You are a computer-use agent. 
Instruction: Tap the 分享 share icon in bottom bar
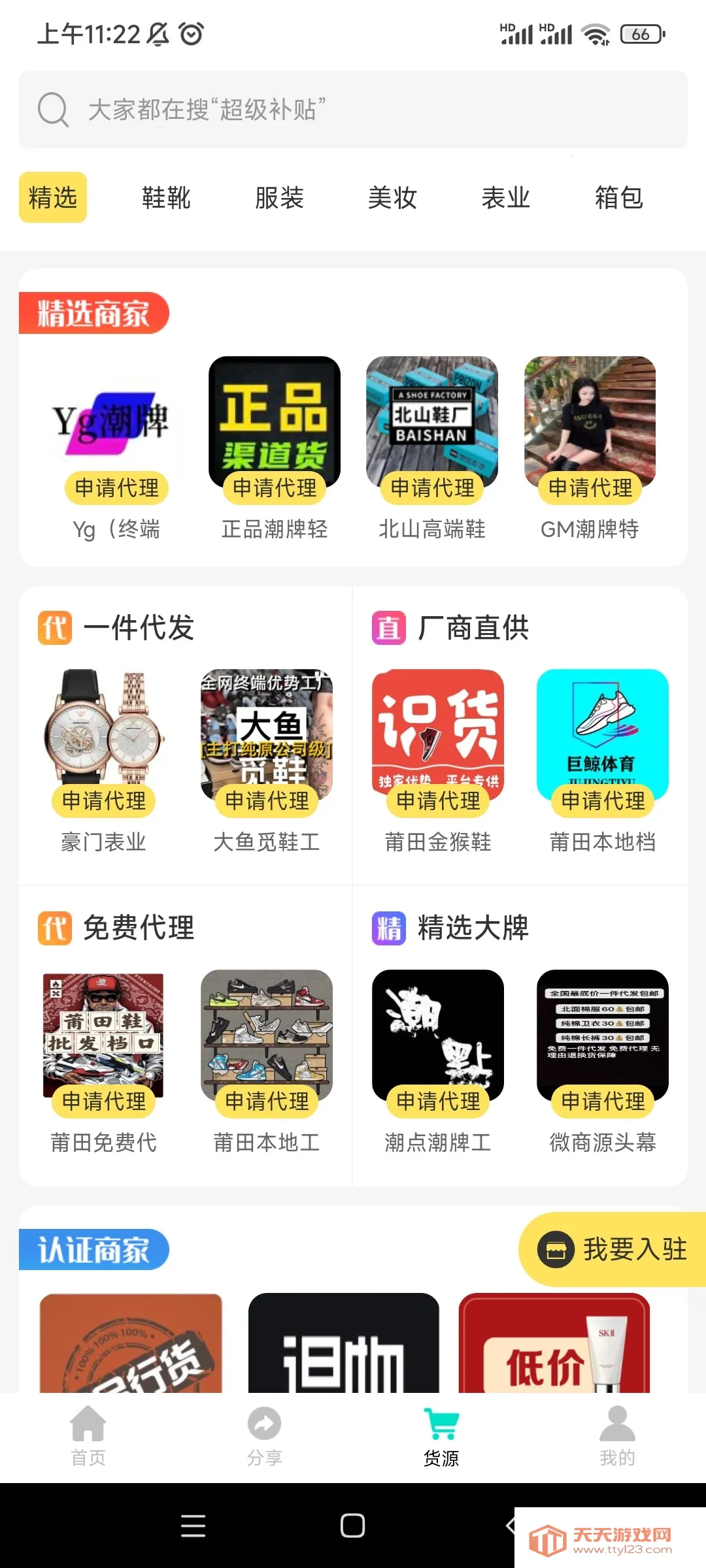264,1424
